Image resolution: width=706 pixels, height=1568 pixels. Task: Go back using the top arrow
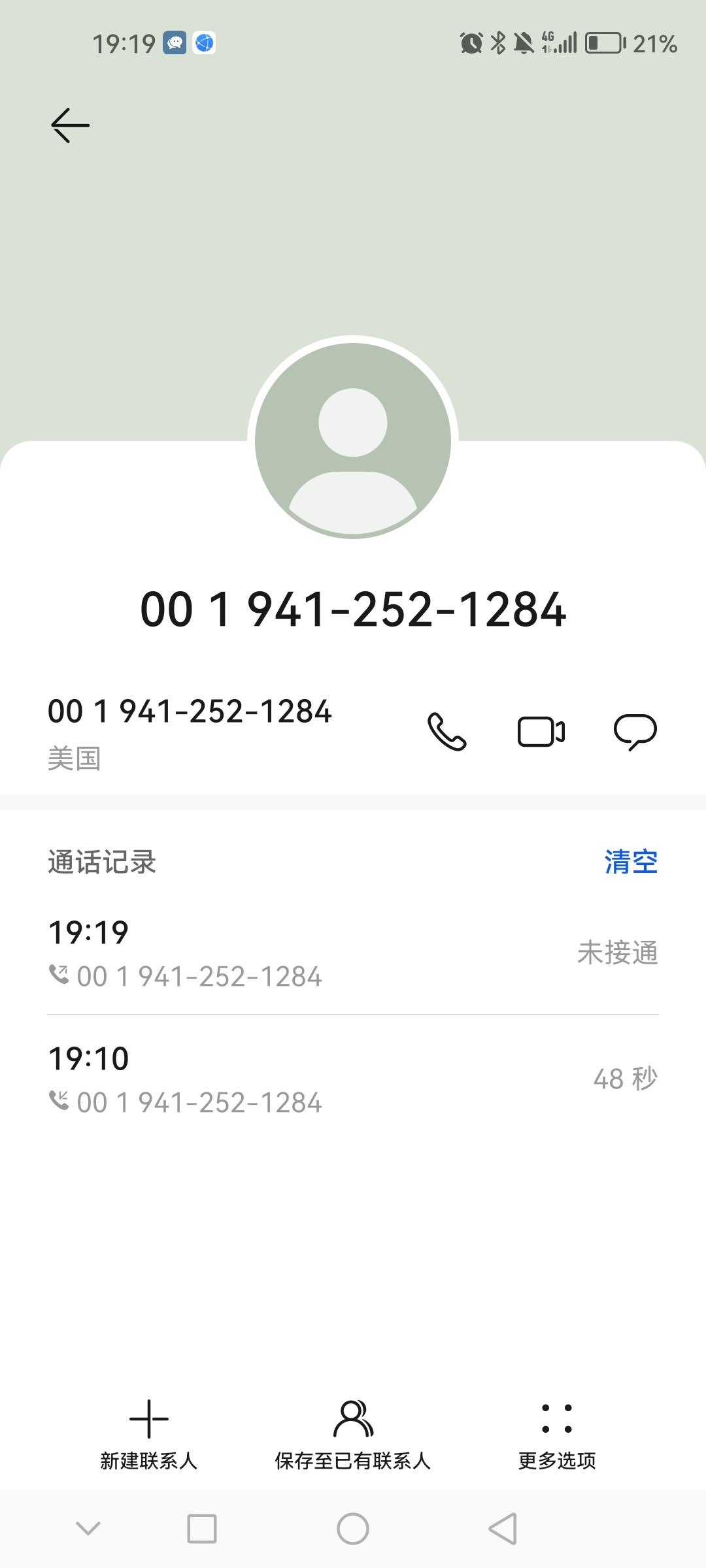(70, 125)
